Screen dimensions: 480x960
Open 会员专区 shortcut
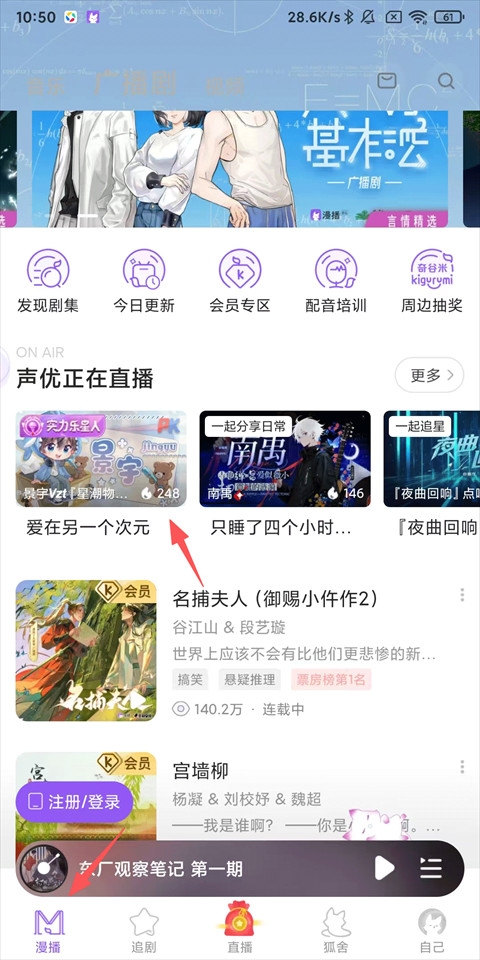coord(240,281)
